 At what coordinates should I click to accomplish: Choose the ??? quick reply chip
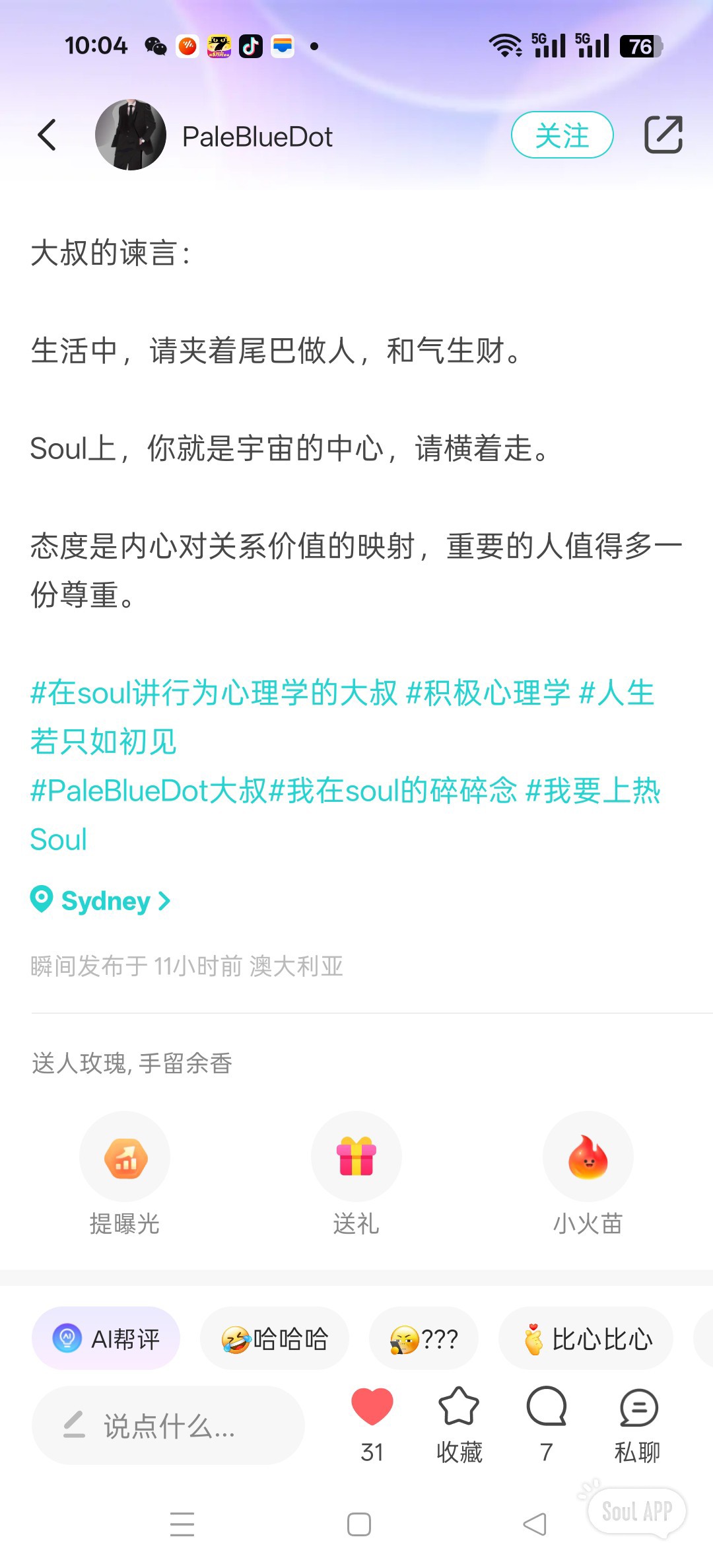pyautogui.click(x=424, y=1339)
